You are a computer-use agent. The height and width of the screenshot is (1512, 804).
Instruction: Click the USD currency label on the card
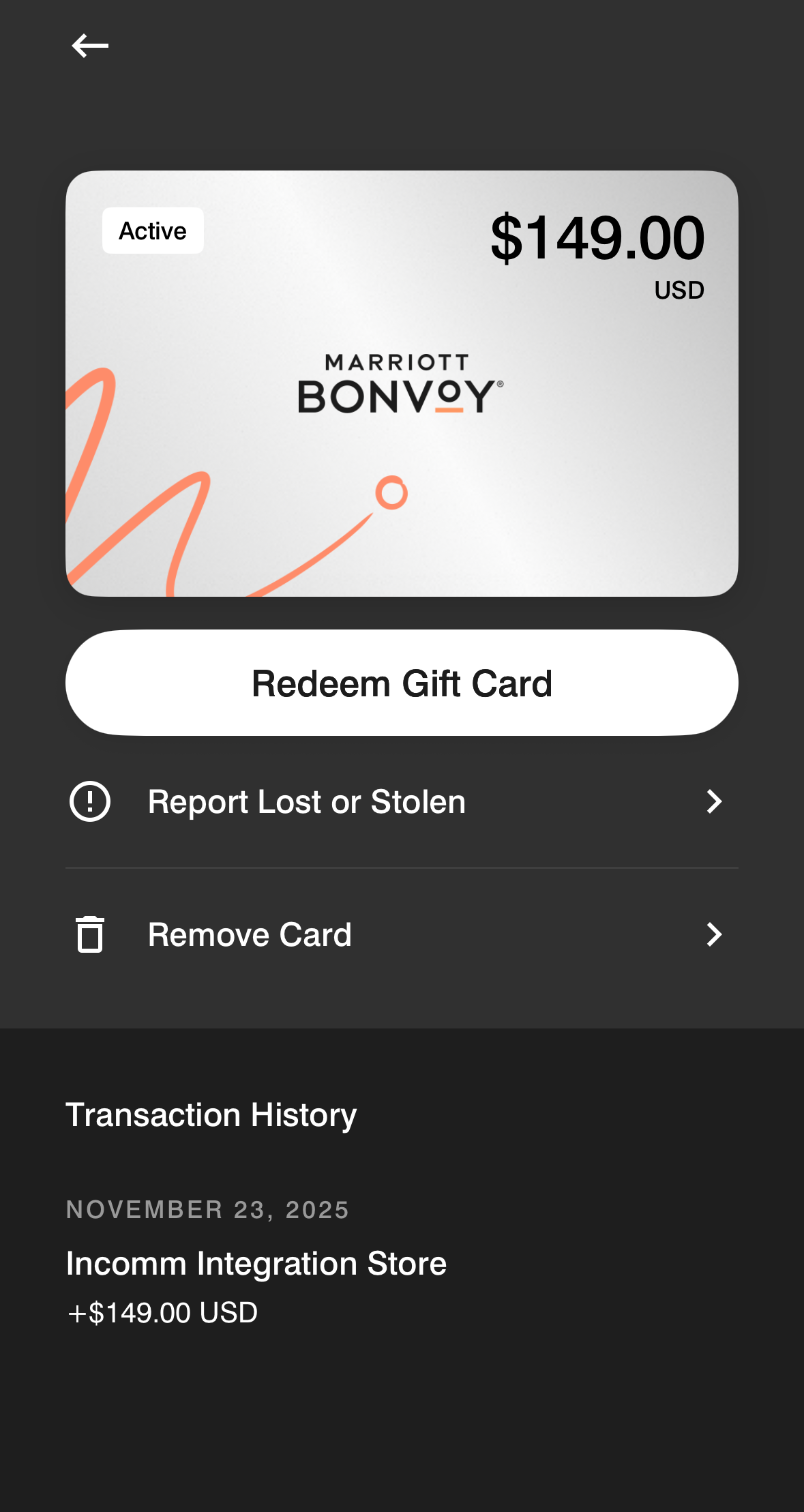tap(679, 290)
